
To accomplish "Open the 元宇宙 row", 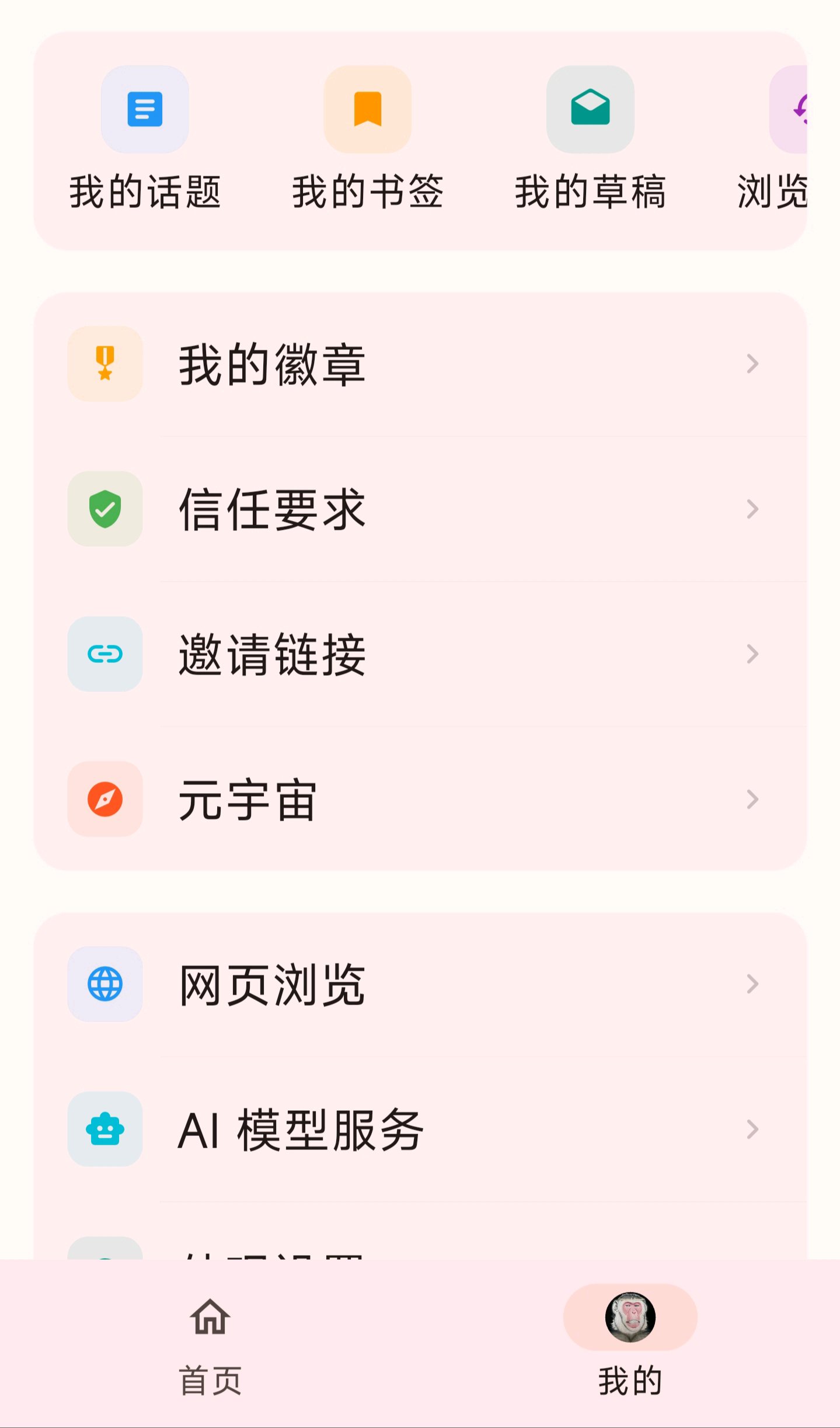I will coord(420,799).
